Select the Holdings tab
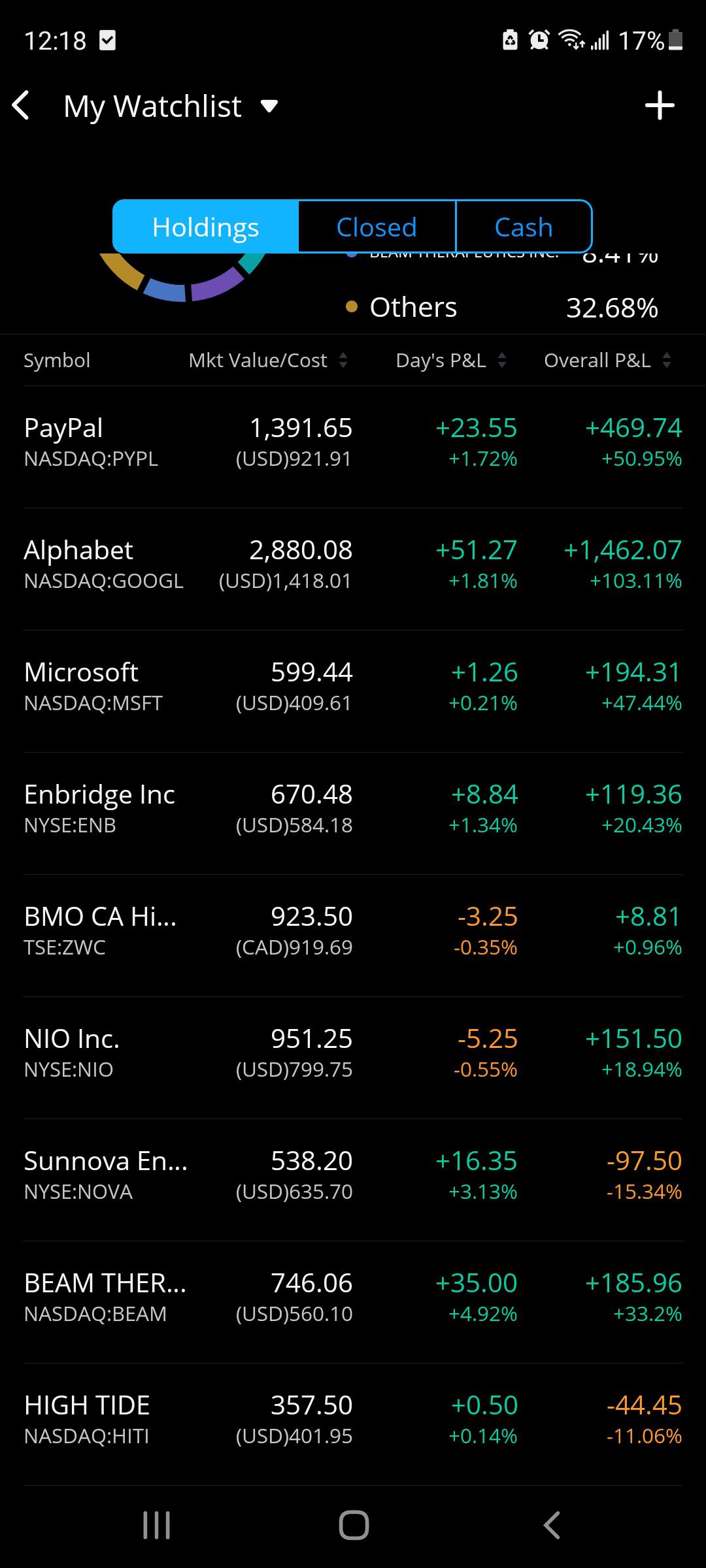 pyautogui.click(x=205, y=227)
